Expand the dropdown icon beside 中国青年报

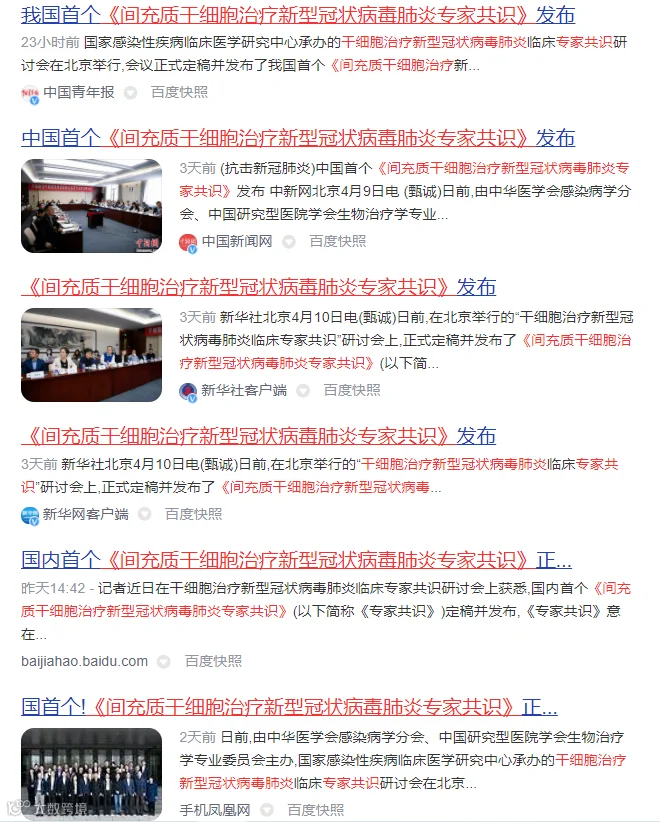[131, 93]
